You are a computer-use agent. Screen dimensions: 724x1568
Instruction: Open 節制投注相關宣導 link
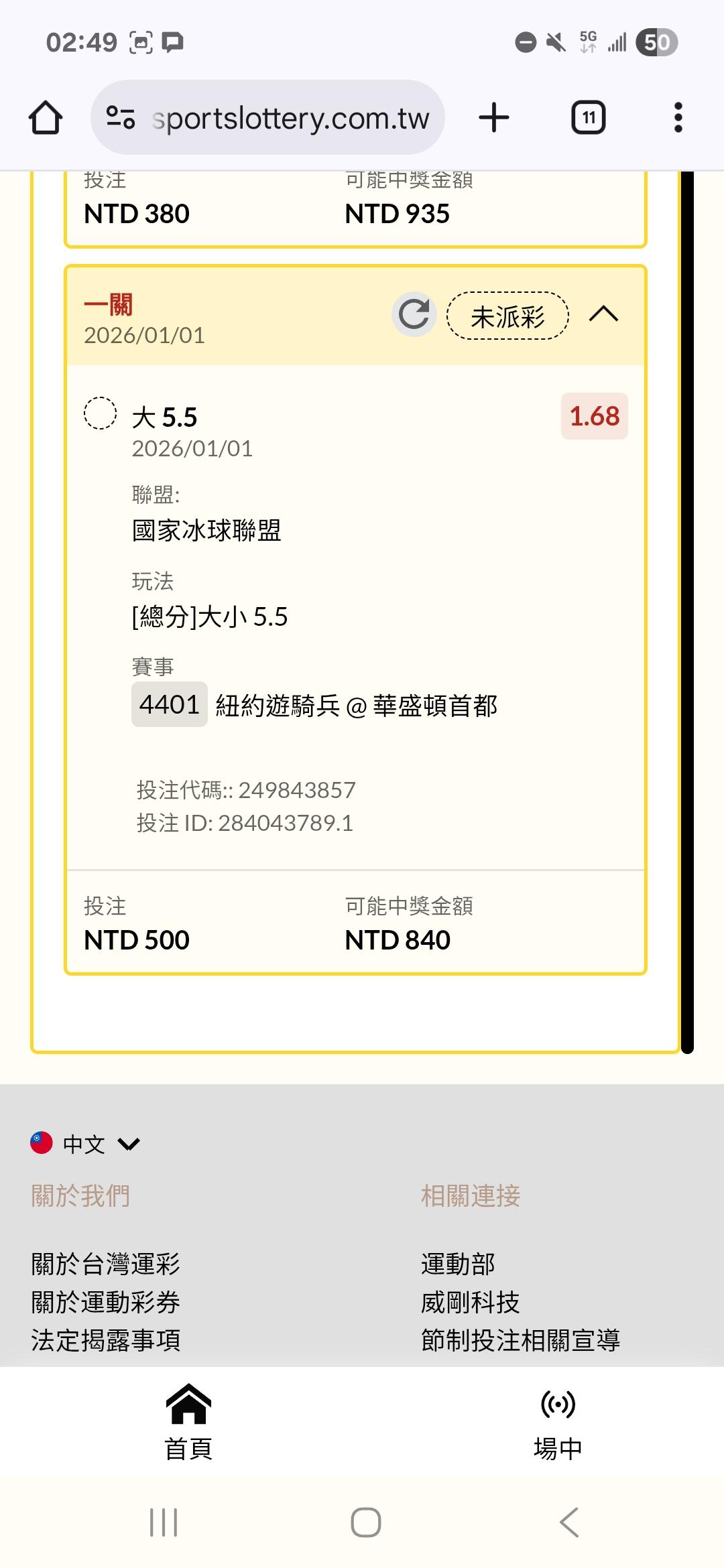[x=520, y=1340]
